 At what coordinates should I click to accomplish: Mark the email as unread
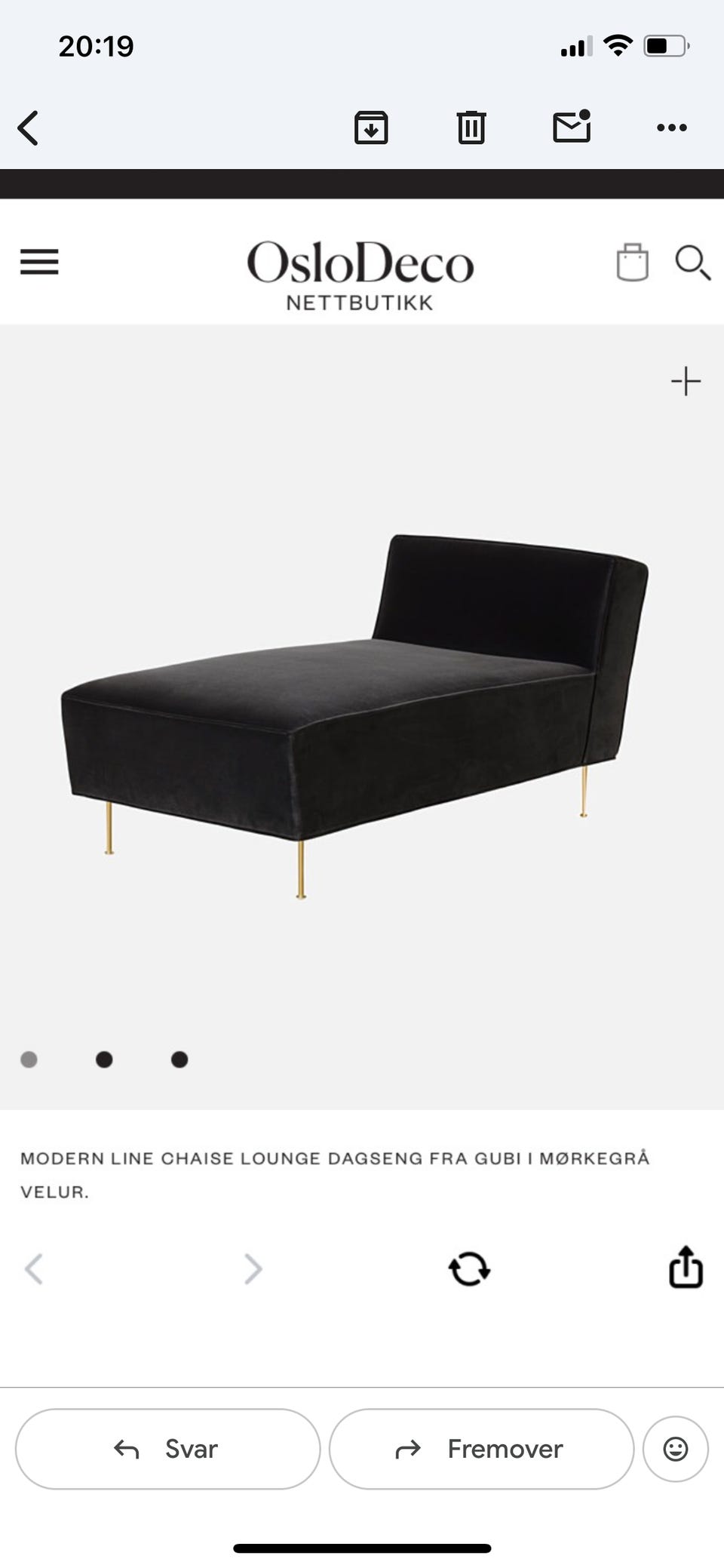tap(572, 126)
